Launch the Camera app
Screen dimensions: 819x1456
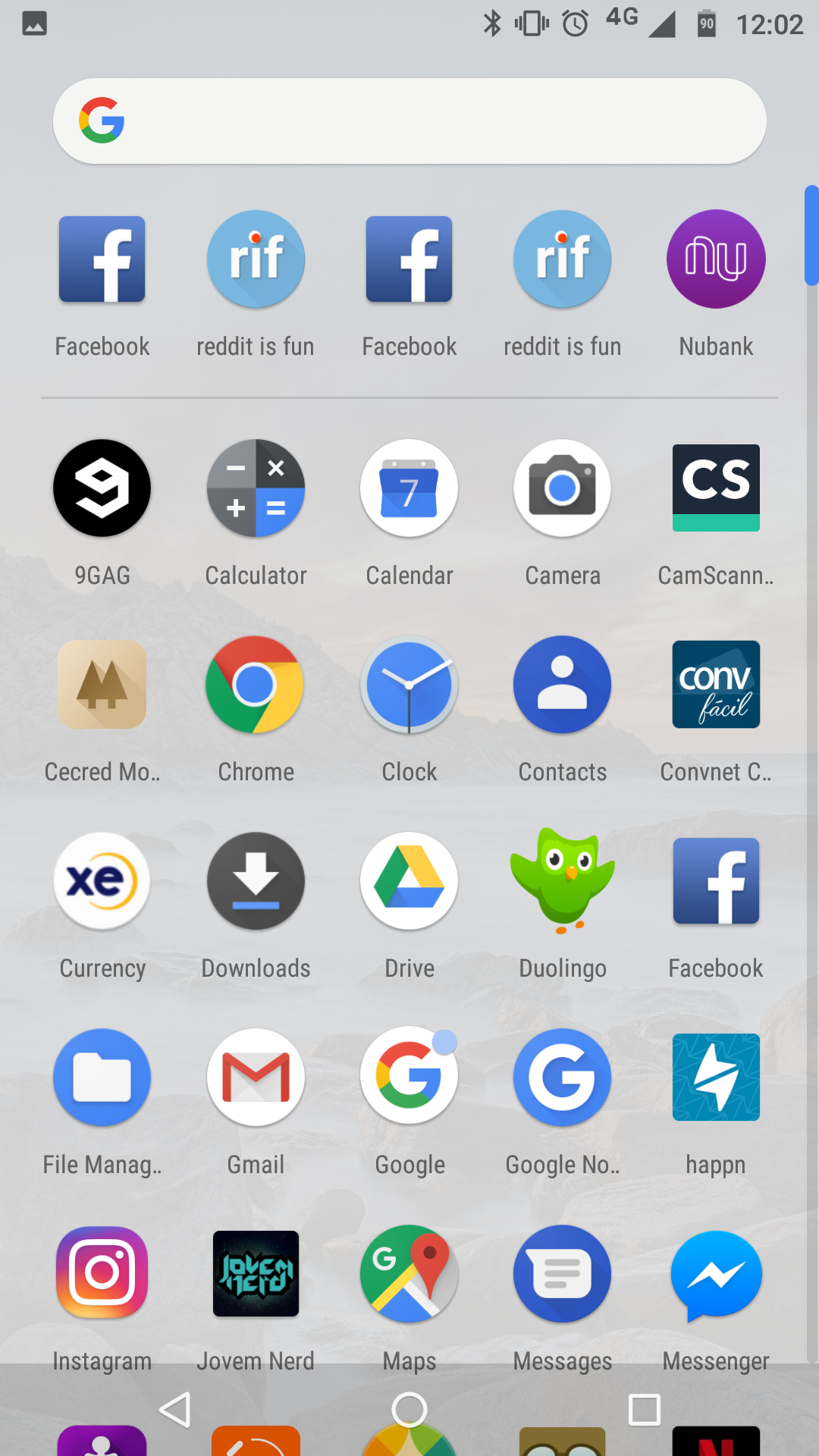(x=562, y=488)
